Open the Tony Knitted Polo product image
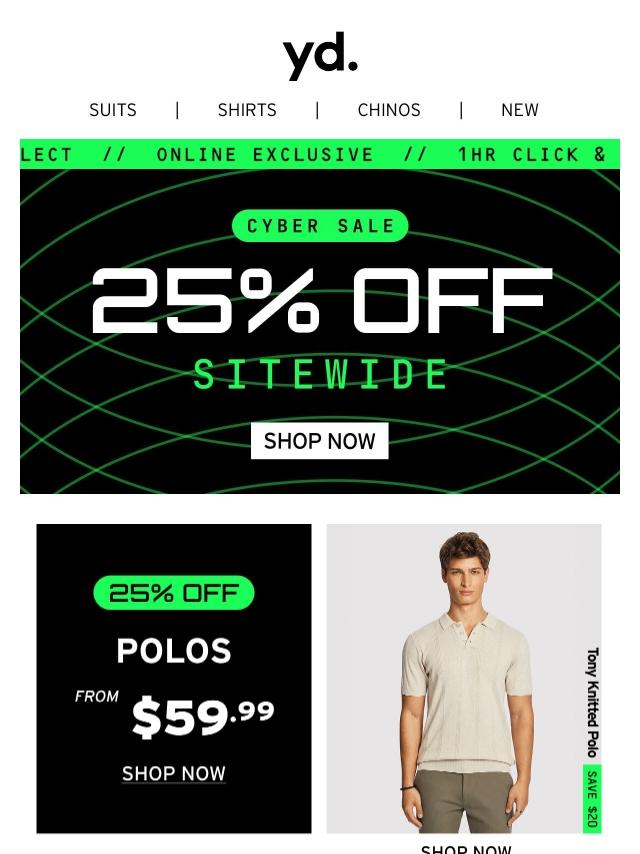Image resolution: width=640 pixels, height=854 pixels. pyautogui.click(x=463, y=678)
